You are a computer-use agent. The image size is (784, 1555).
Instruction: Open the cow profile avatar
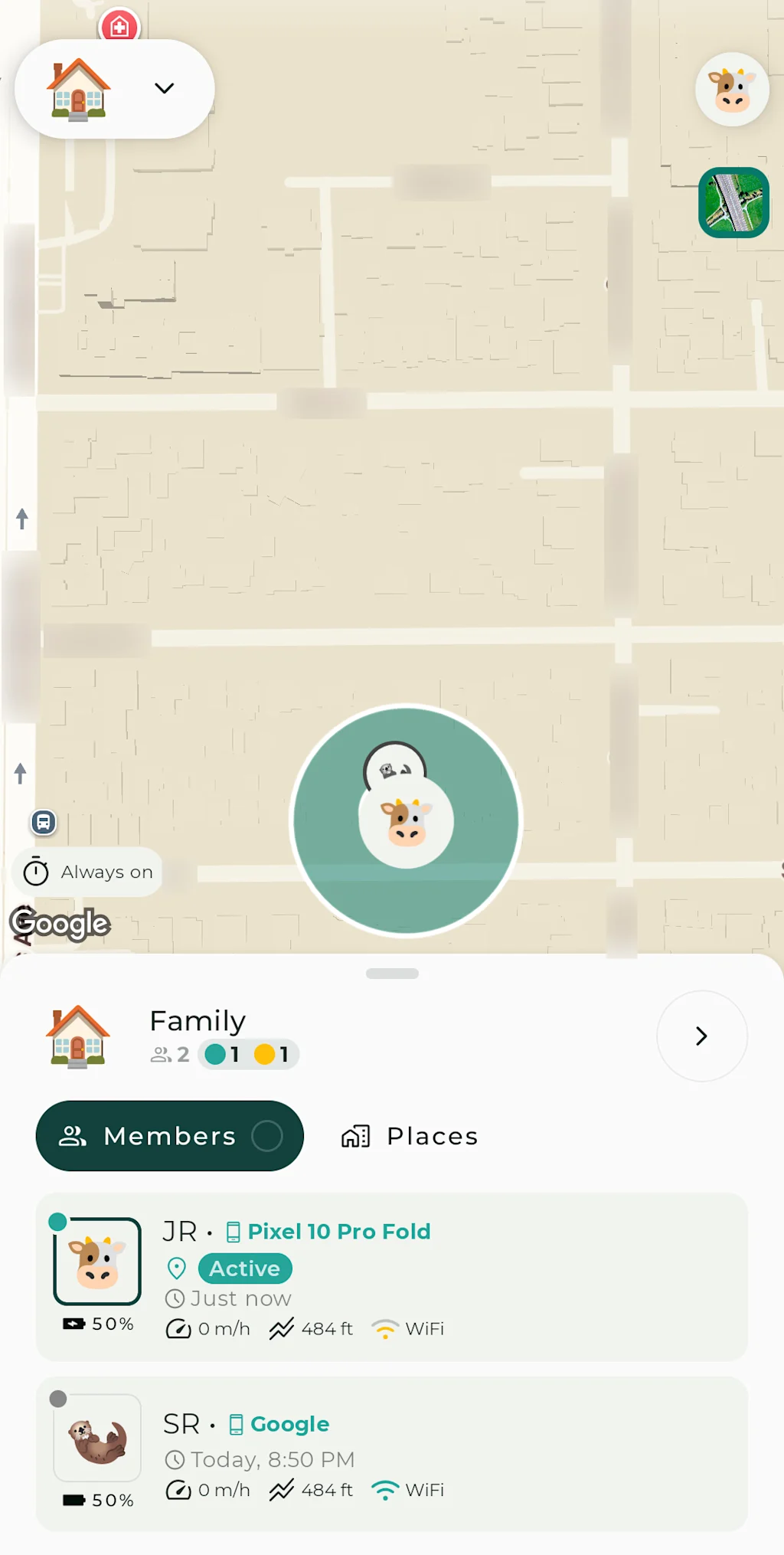[732, 90]
